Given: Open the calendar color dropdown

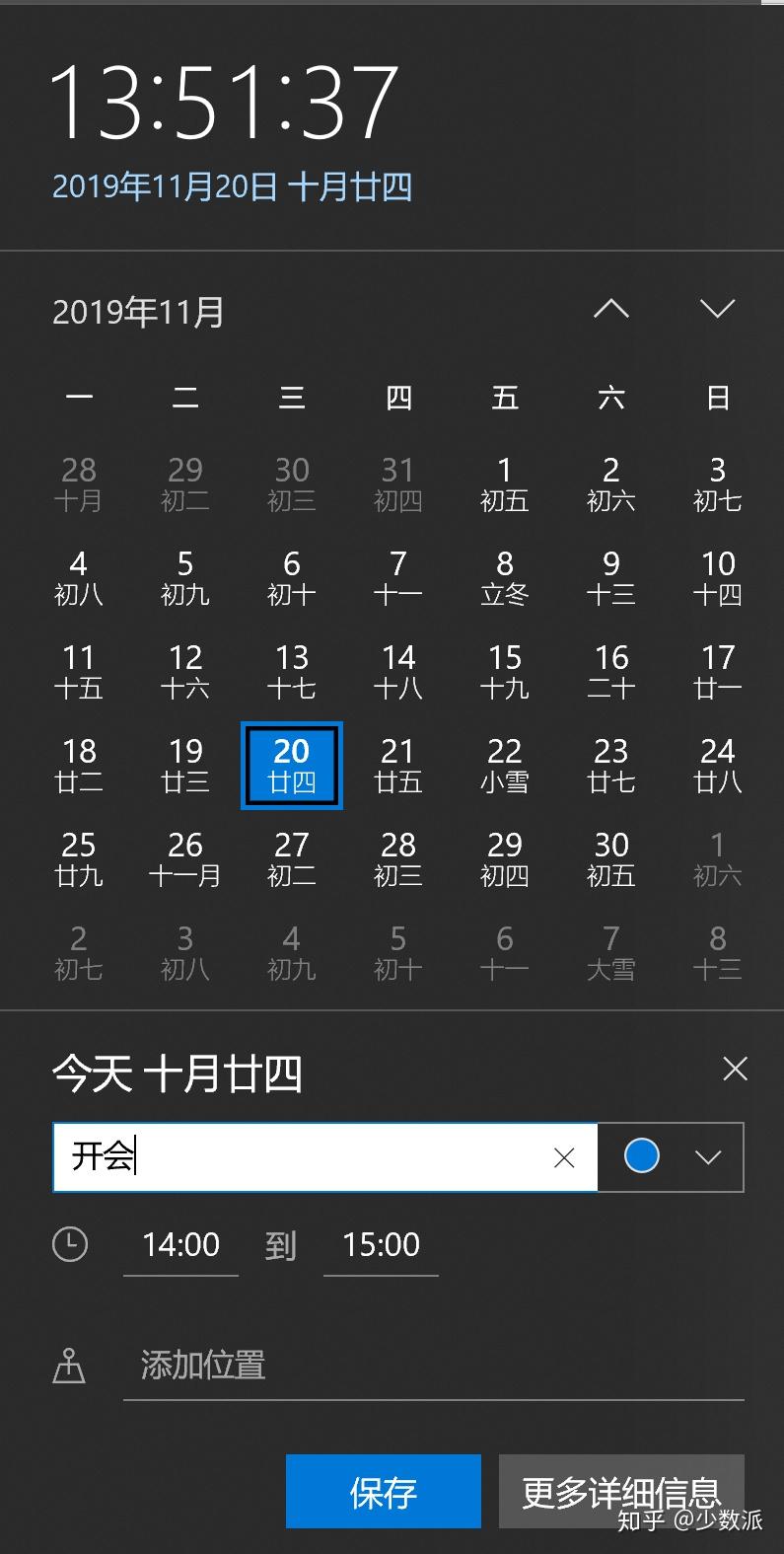Looking at the screenshot, I should 672,1156.
